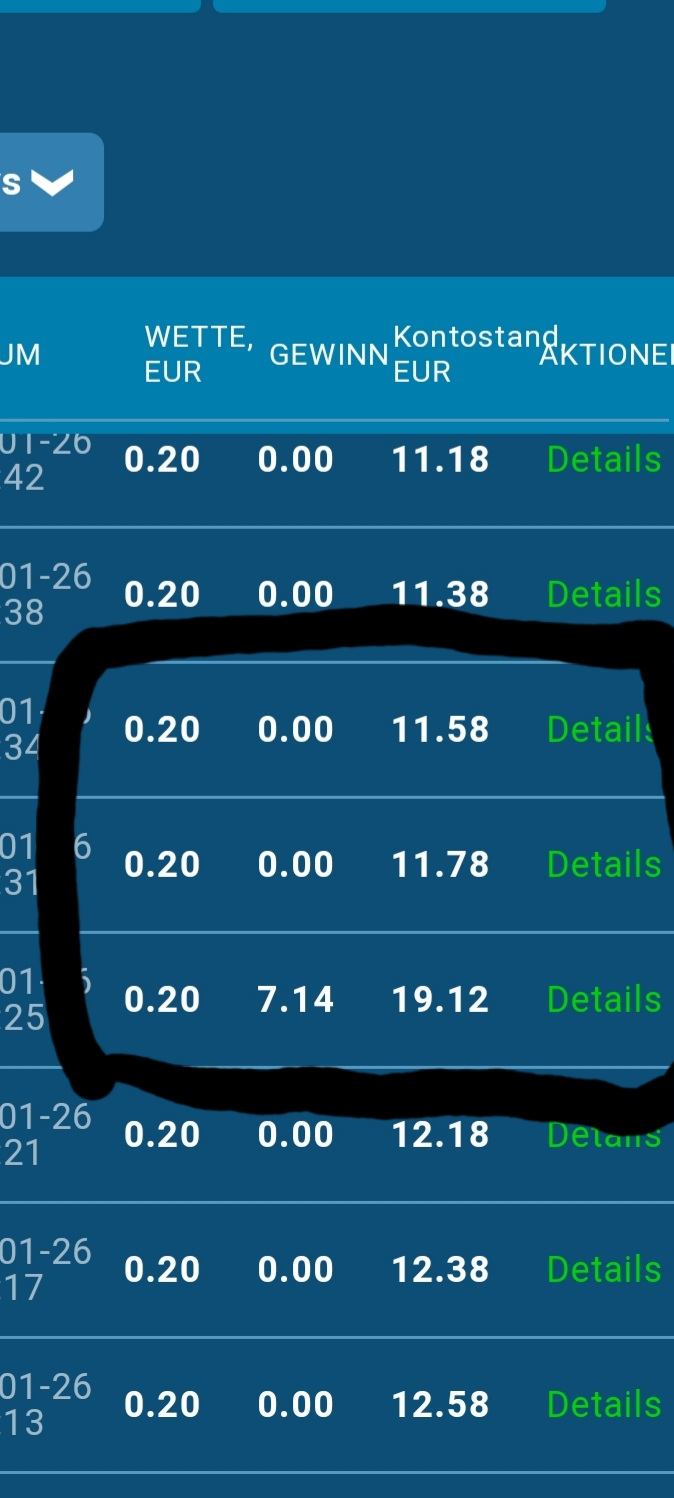Open Details for the 11.38 balance row

tap(603, 595)
